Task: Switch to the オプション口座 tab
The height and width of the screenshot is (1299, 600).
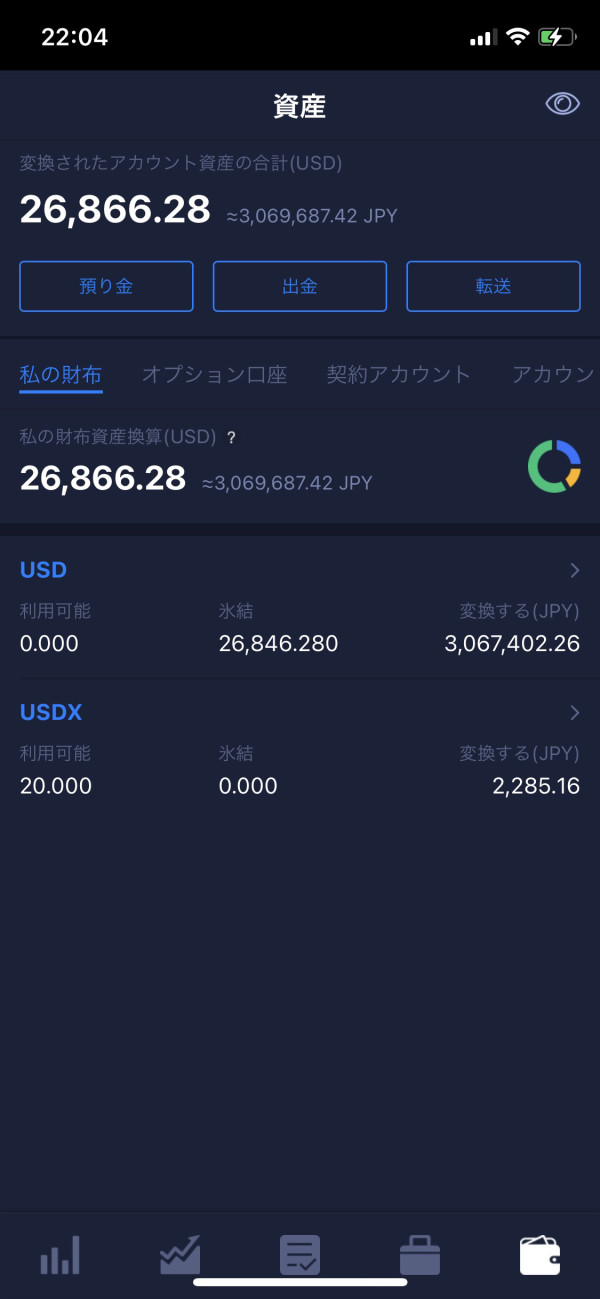Action: coord(214,375)
